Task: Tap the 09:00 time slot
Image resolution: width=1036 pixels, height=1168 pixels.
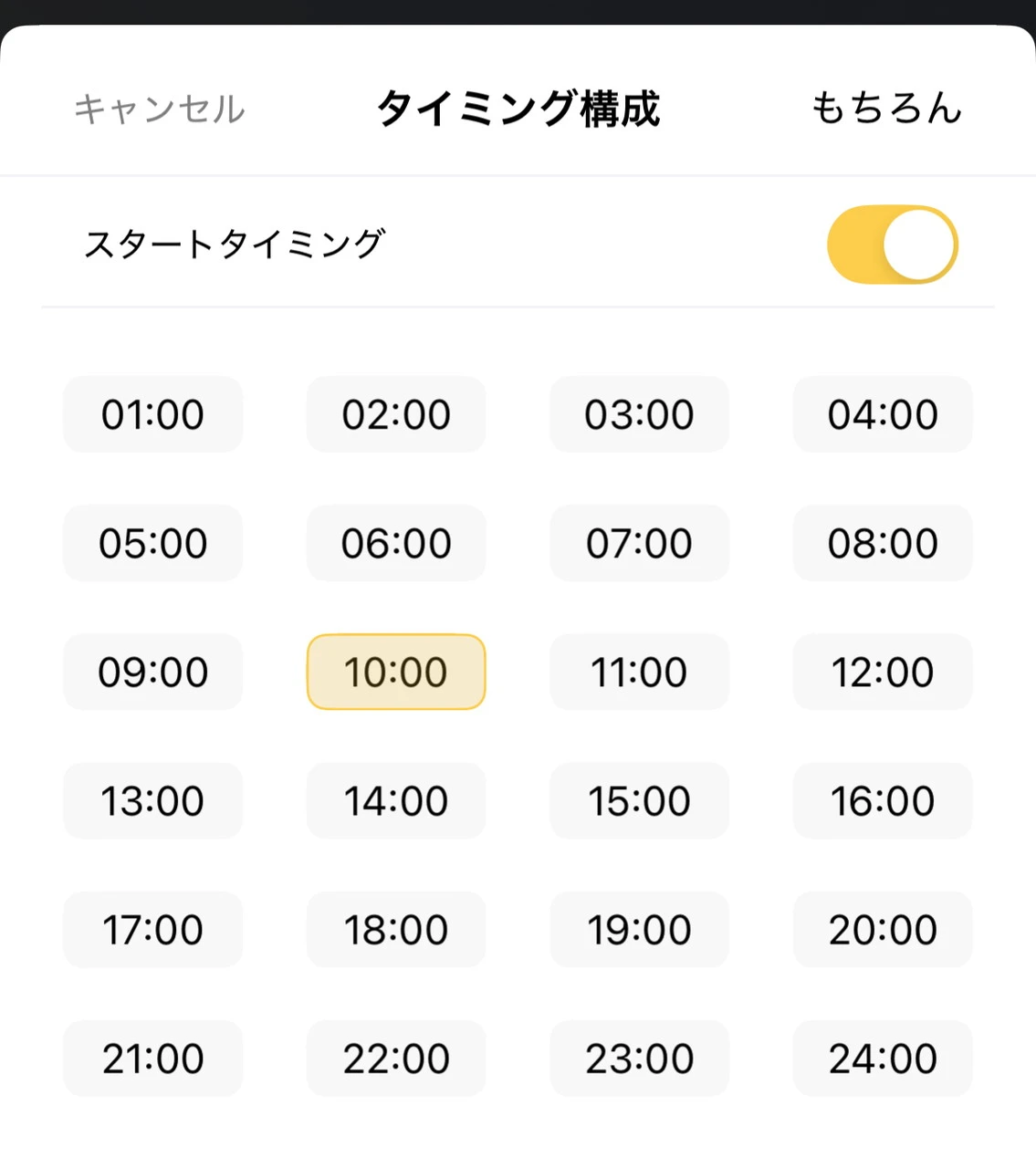Action: 152,672
